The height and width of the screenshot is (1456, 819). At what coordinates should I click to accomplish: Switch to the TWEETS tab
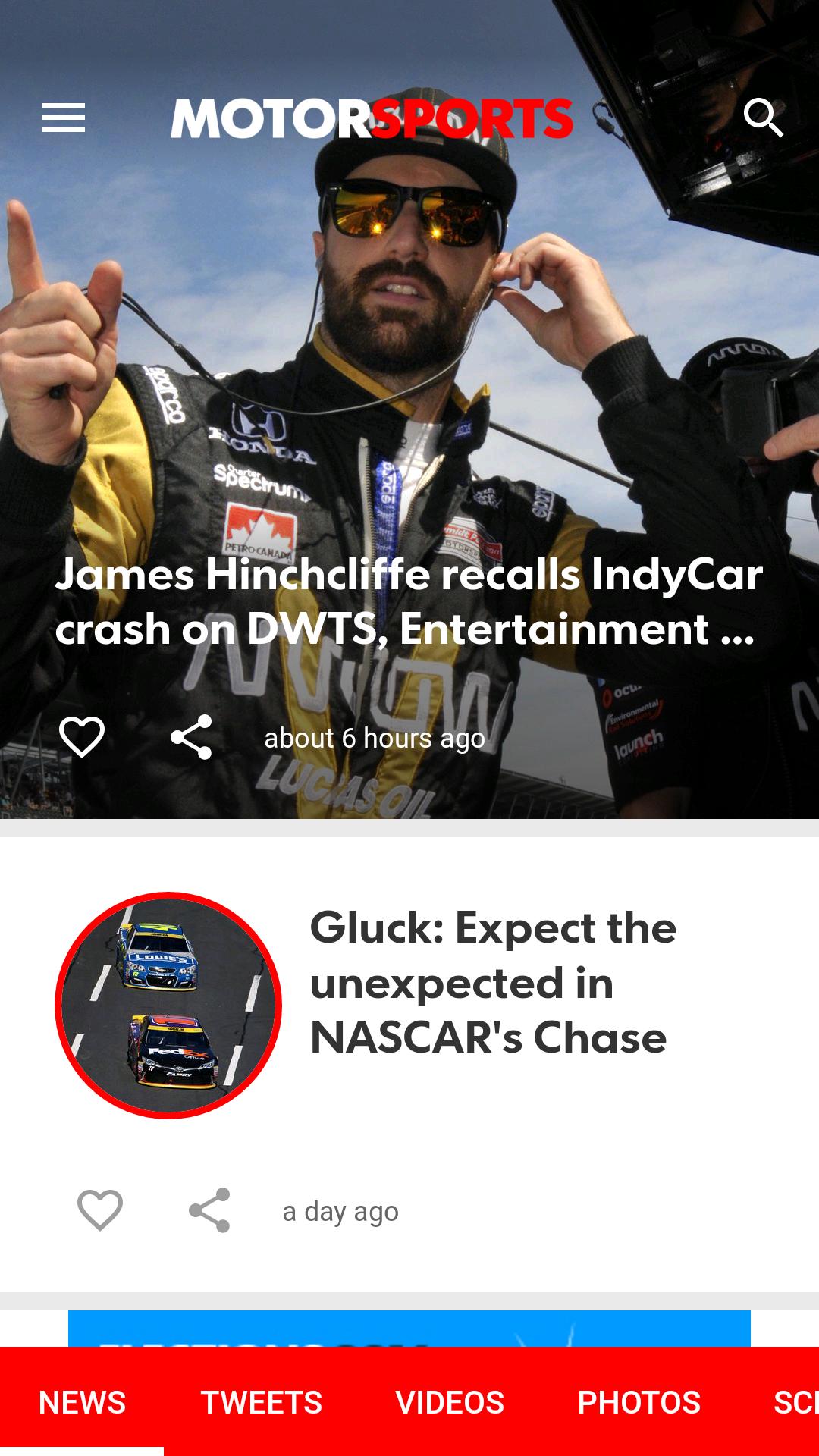click(262, 1401)
